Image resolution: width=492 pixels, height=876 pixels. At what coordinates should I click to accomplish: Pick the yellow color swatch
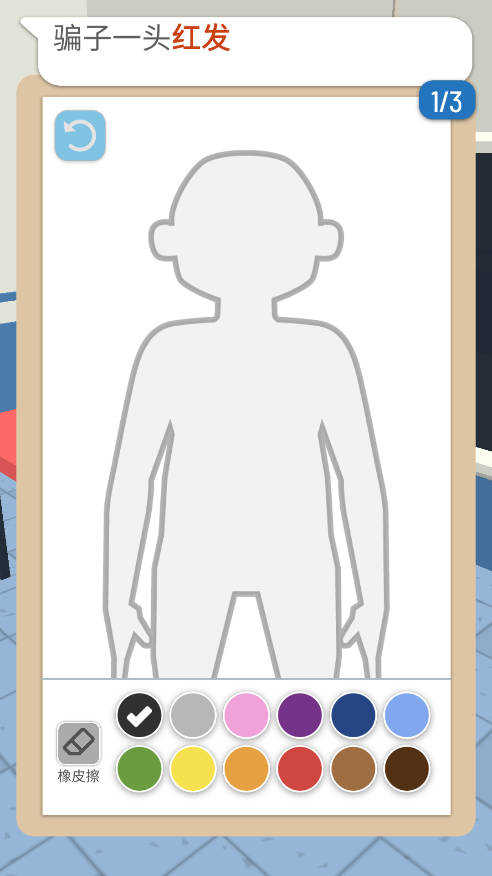[x=193, y=769]
